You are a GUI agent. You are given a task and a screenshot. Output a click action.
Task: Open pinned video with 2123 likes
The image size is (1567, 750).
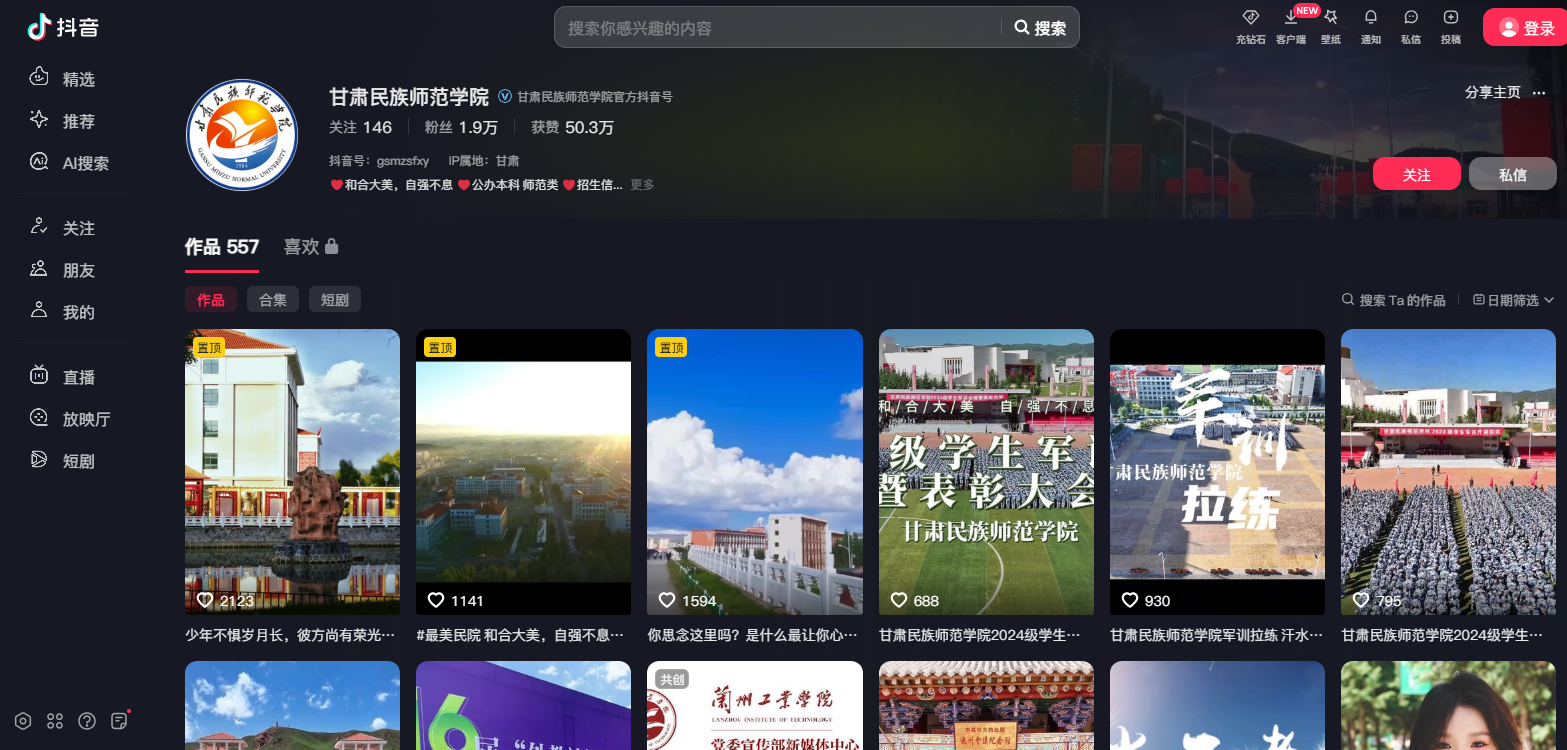[x=292, y=472]
